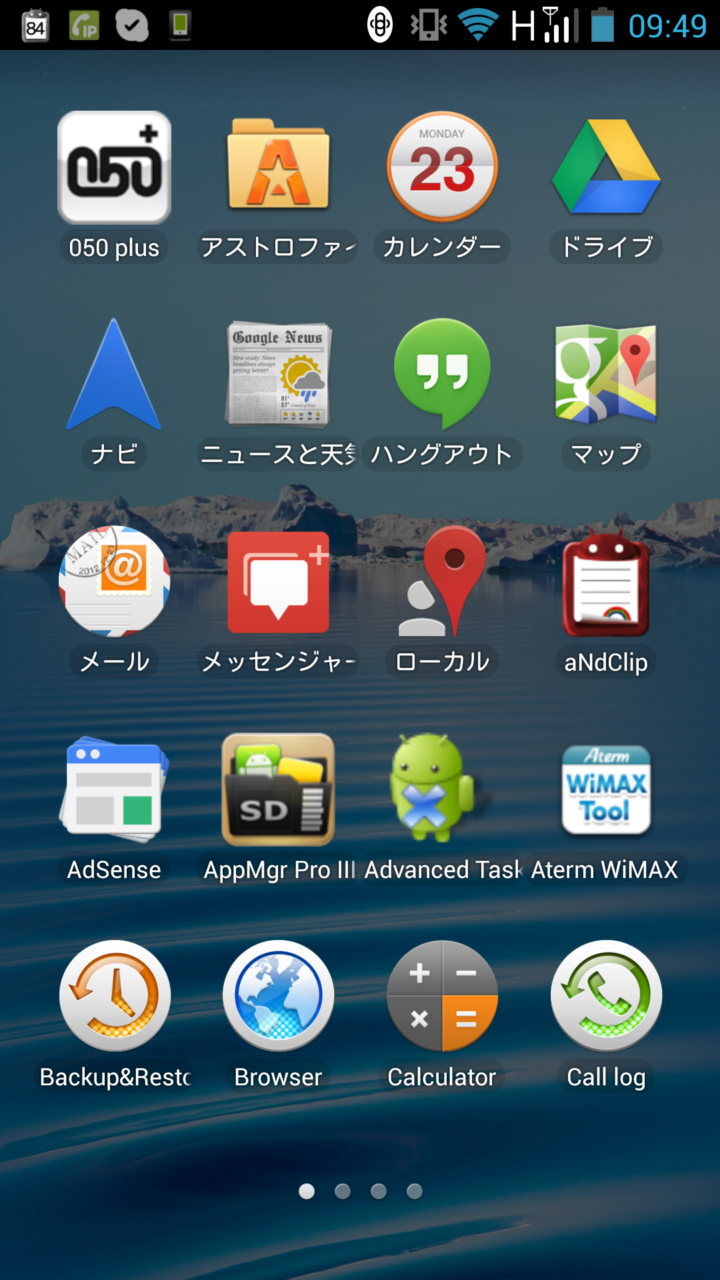Open AppMgr Pro III
720x1280 pixels.
278,790
